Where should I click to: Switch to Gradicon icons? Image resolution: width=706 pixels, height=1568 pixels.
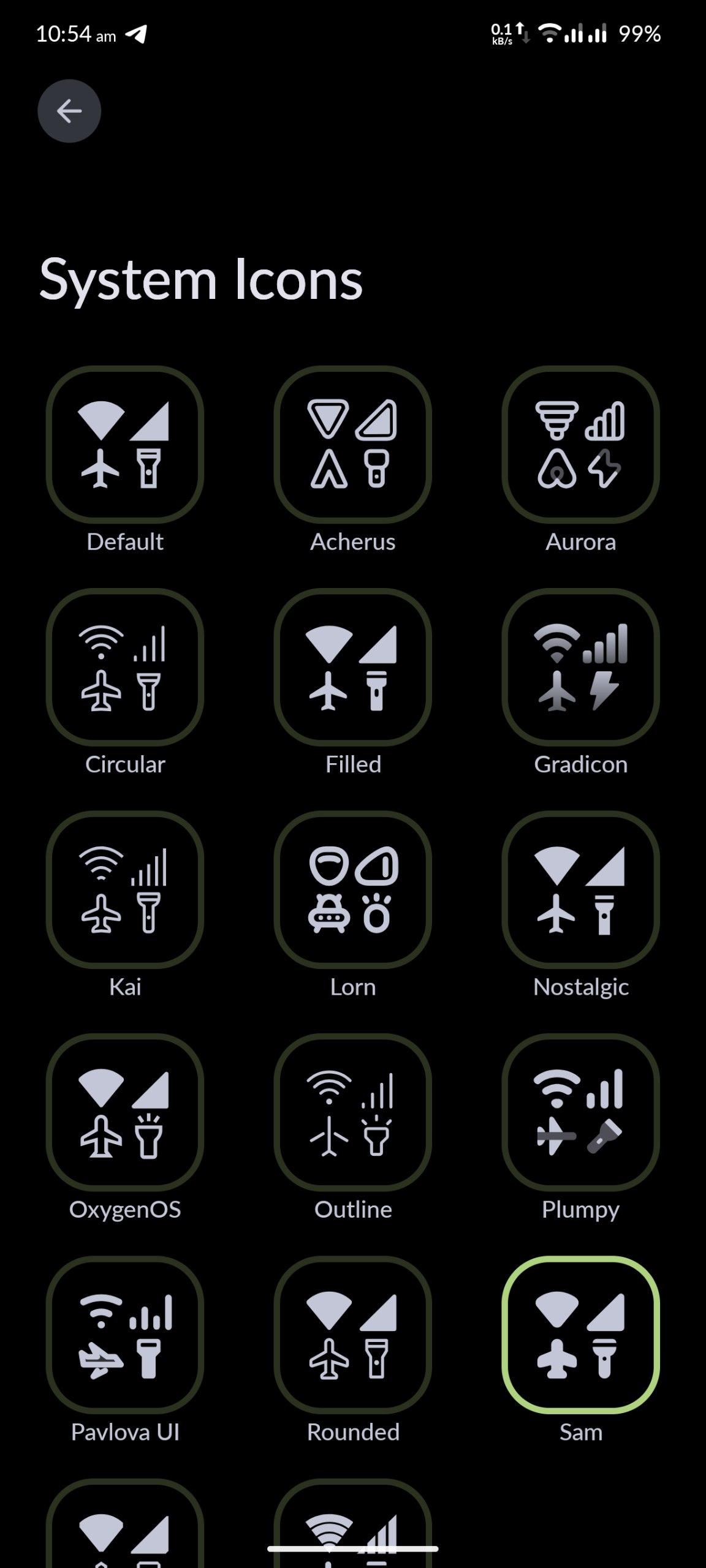point(580,667)
